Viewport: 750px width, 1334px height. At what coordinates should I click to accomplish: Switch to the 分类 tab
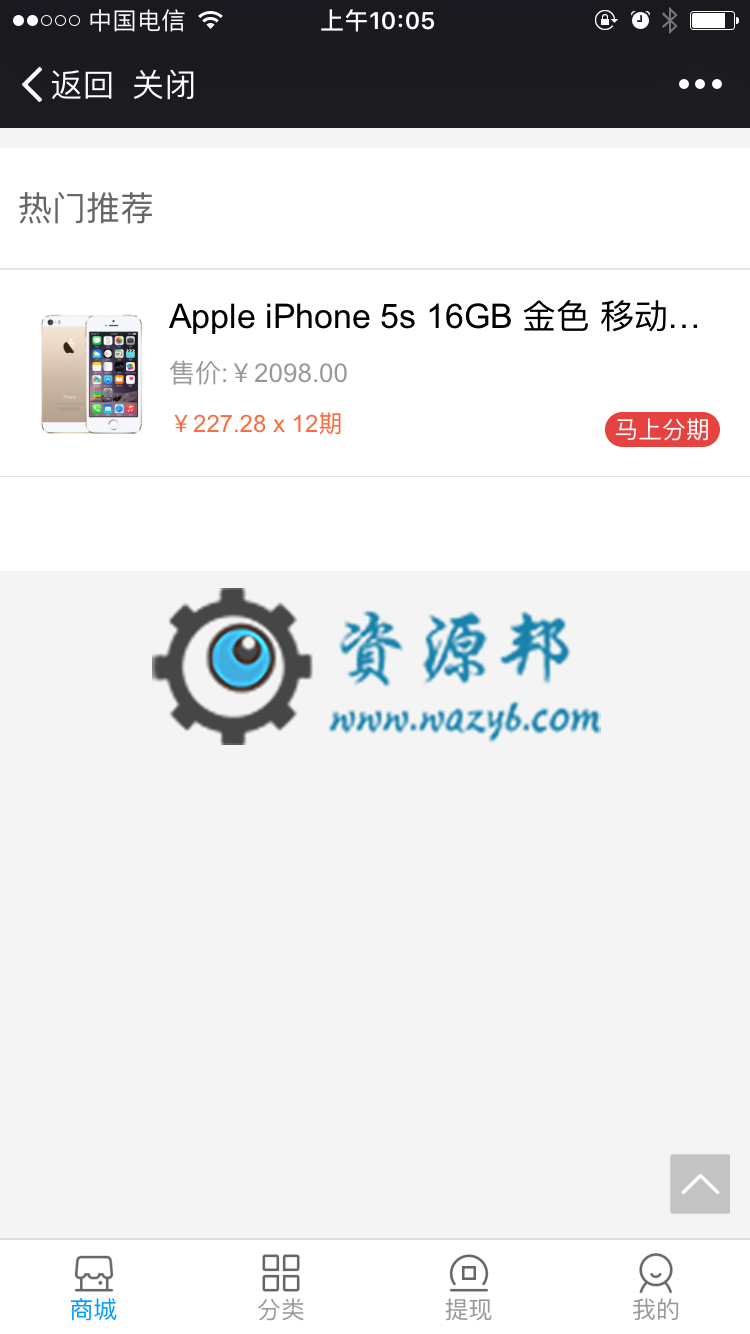click(281, 1288)
